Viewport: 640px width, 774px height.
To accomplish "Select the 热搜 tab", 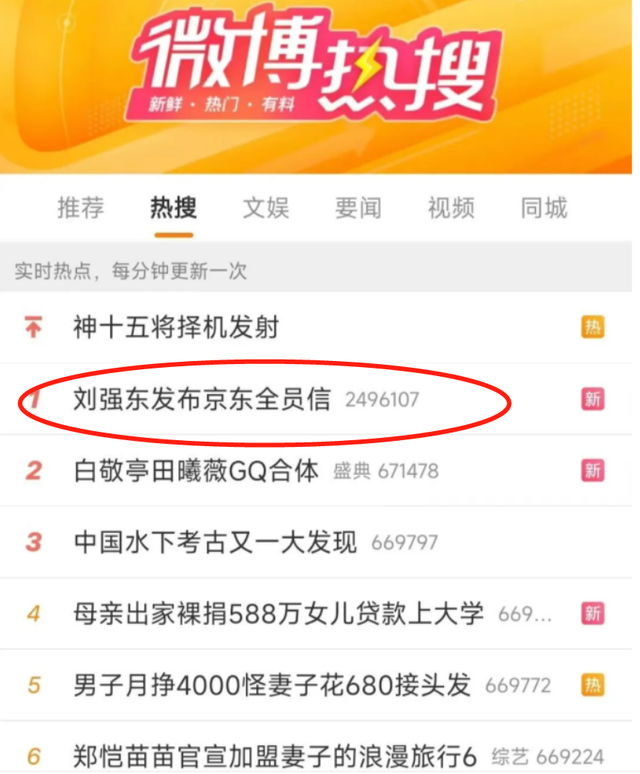I will [173, 208].
